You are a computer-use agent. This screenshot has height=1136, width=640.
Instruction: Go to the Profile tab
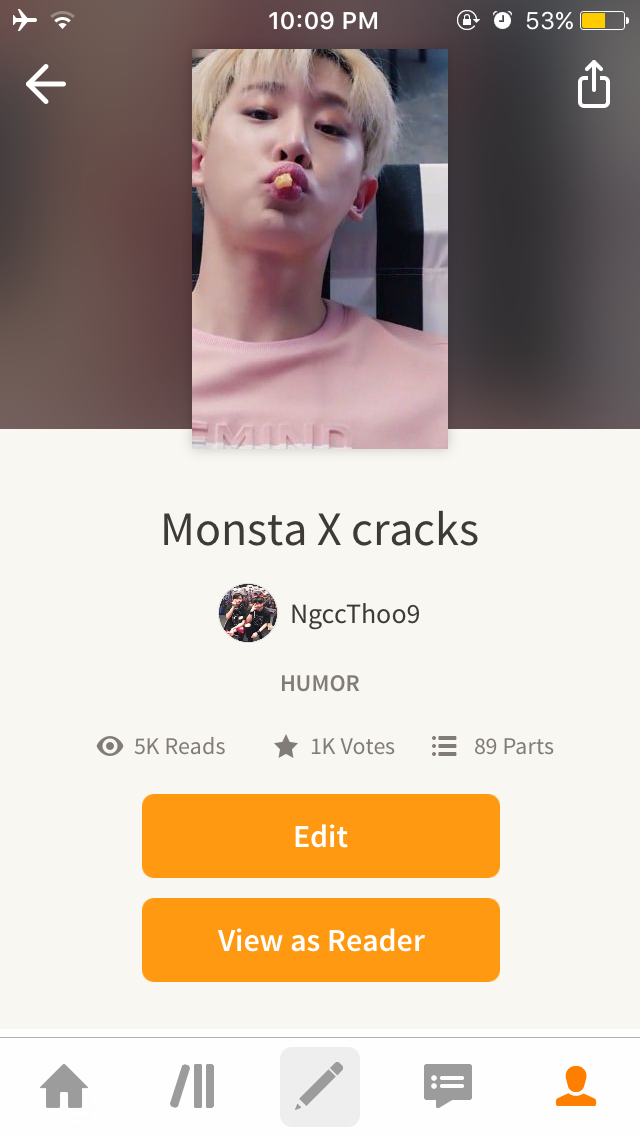point(576,1086)
